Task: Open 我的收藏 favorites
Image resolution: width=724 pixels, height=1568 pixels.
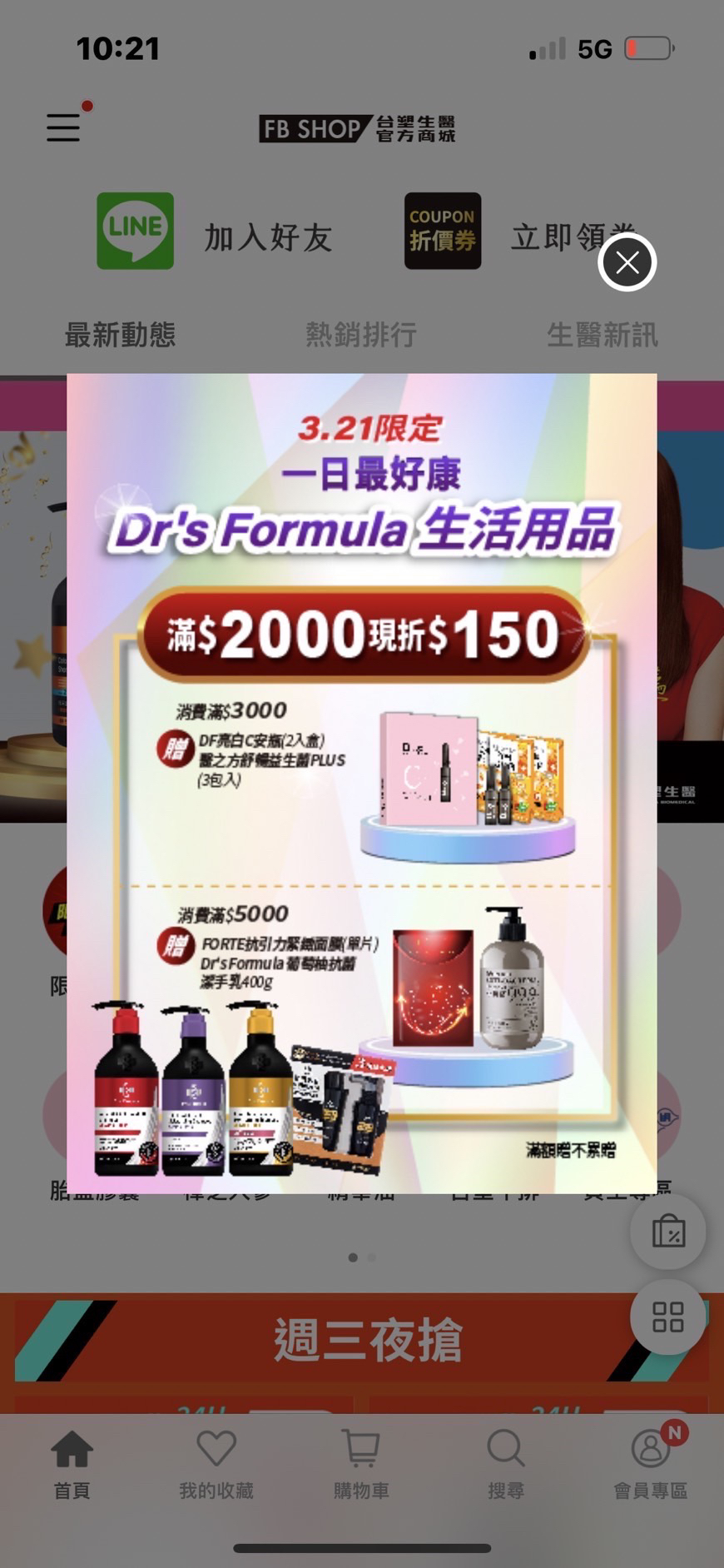Action: (216, 1466)
